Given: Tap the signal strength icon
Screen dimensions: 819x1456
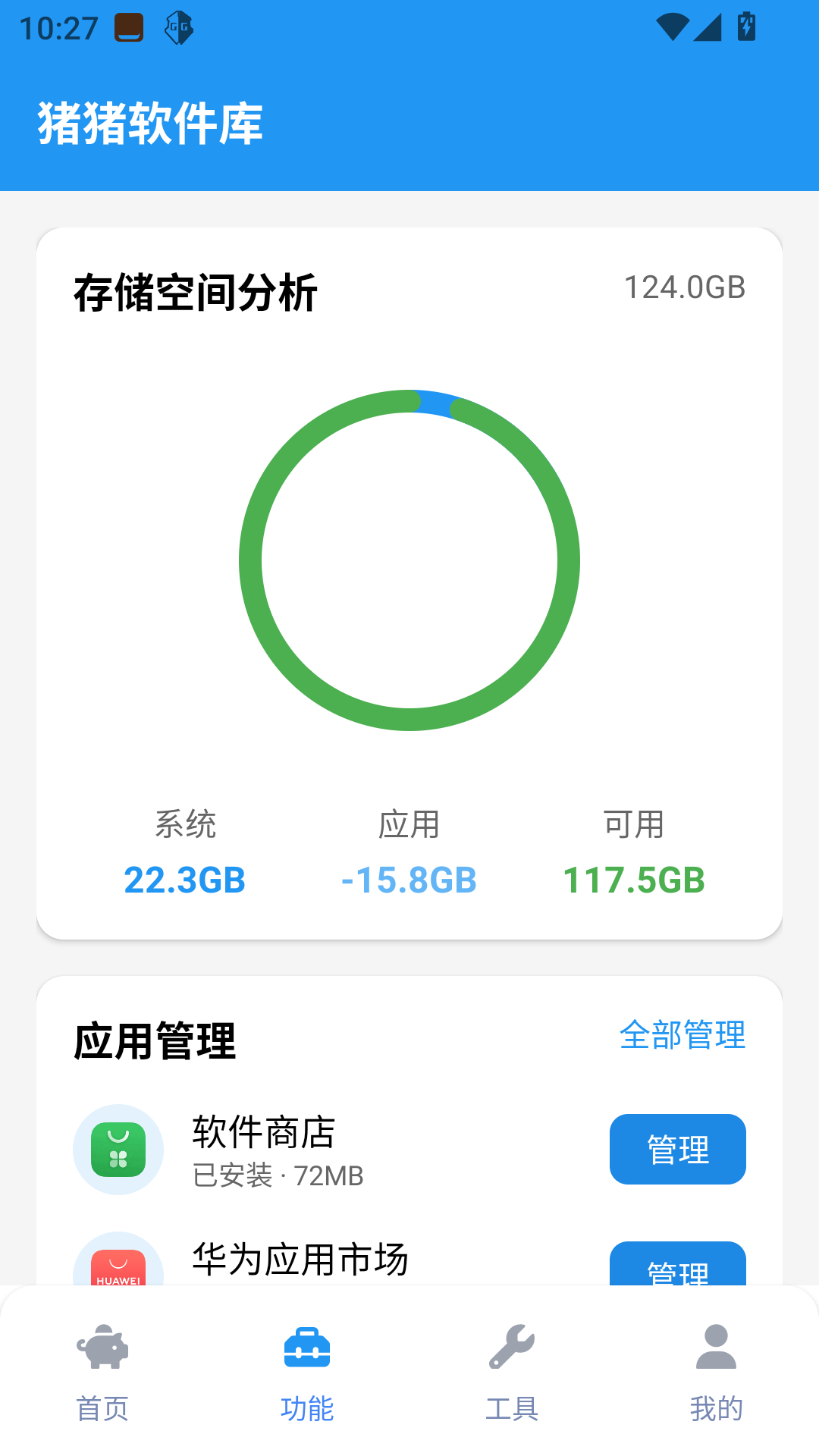Looking at the screenshot, I should [x=708, y=28].
